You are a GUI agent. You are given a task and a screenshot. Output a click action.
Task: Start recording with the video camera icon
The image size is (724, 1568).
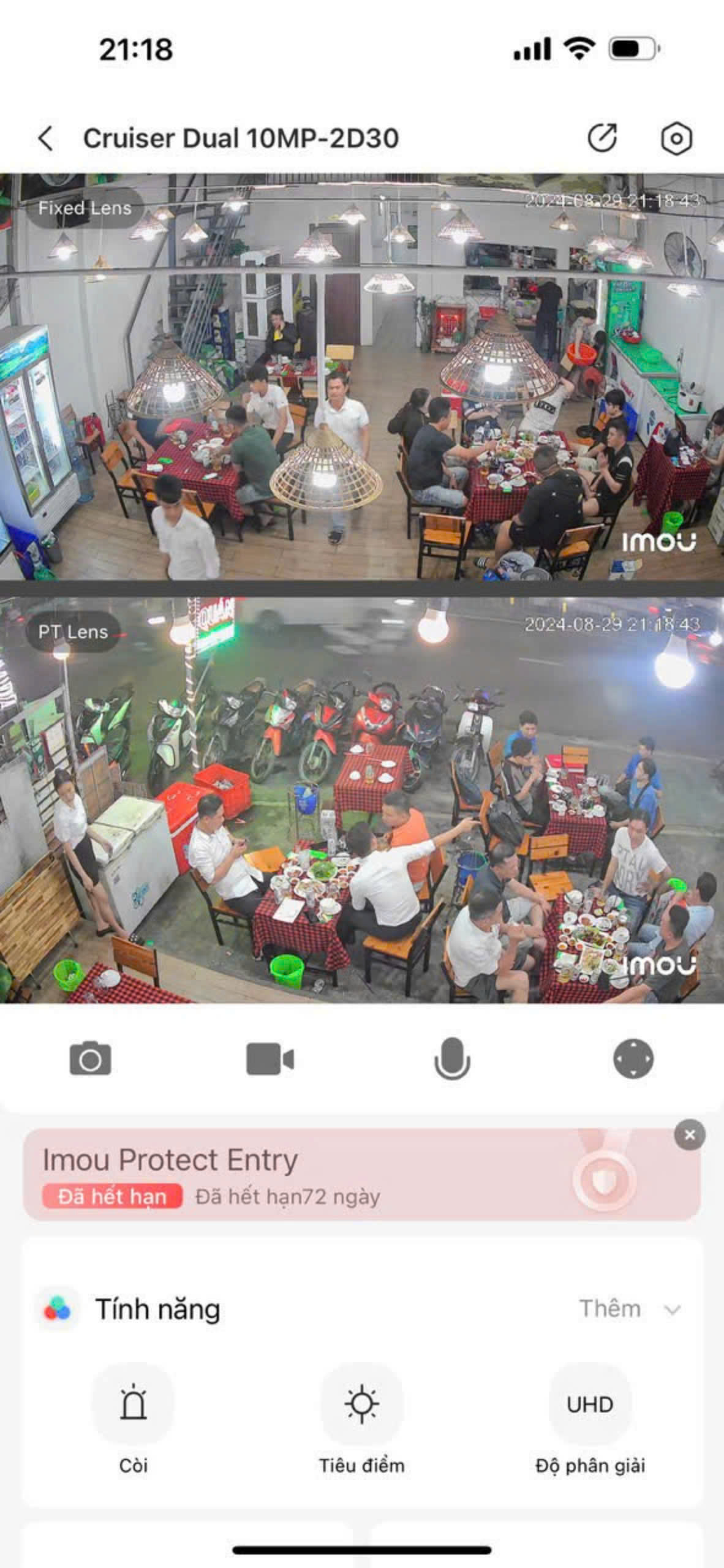[x=270, y=1059]
